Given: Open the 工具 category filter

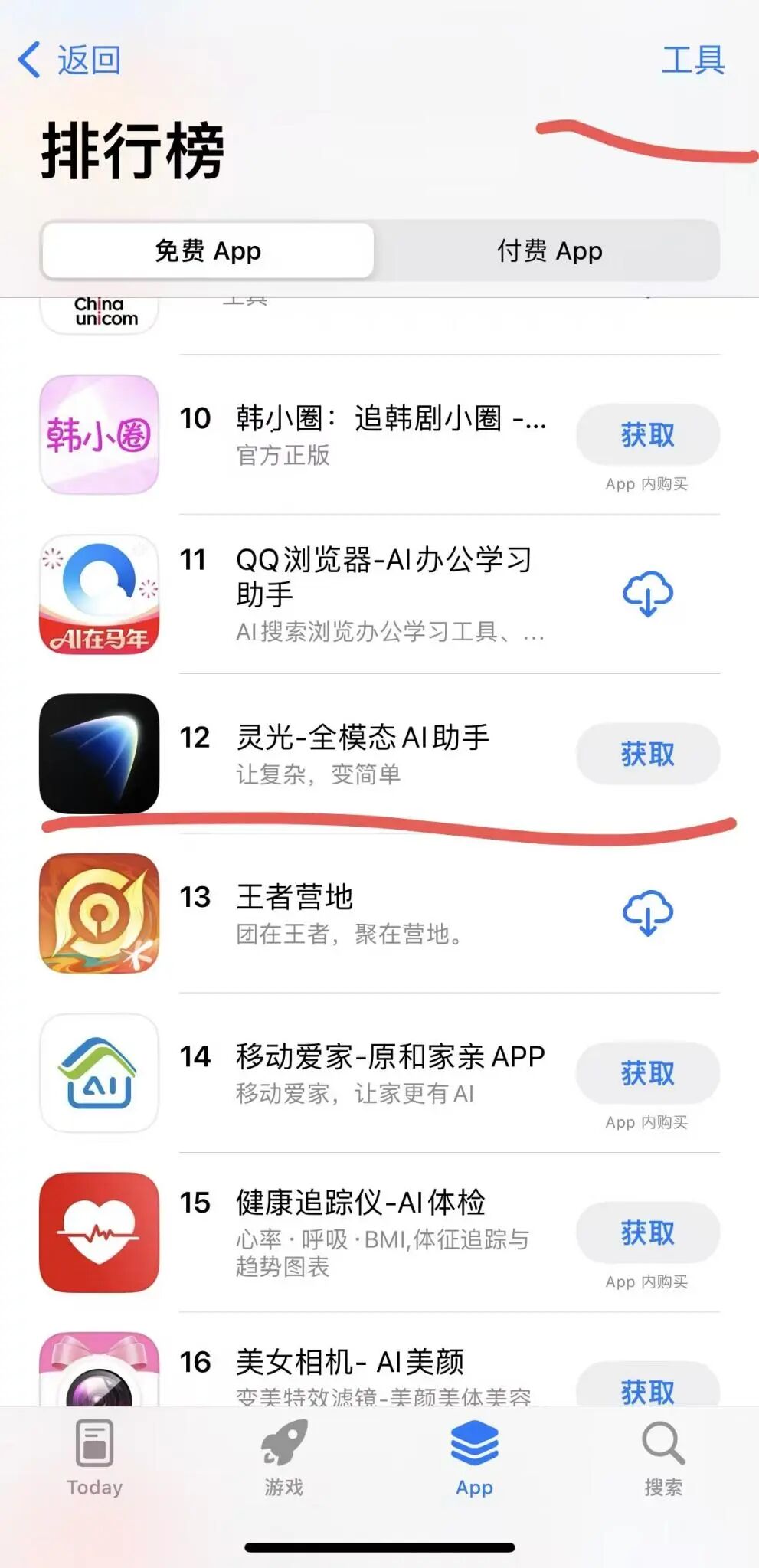Looking at the screenshot, I should point(692,60).
